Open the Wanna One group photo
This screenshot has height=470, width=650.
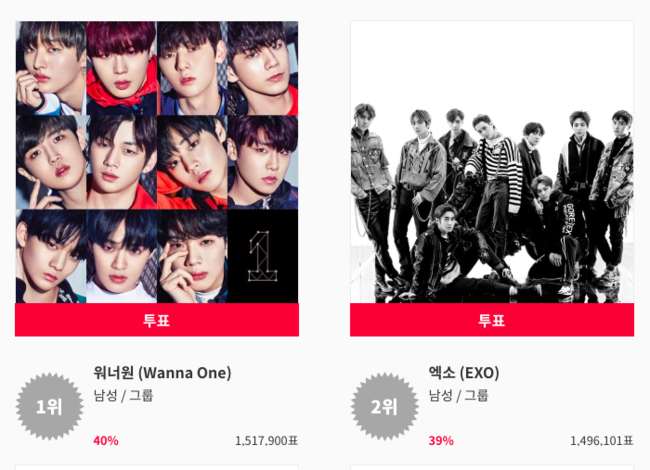tap(157, 162)
